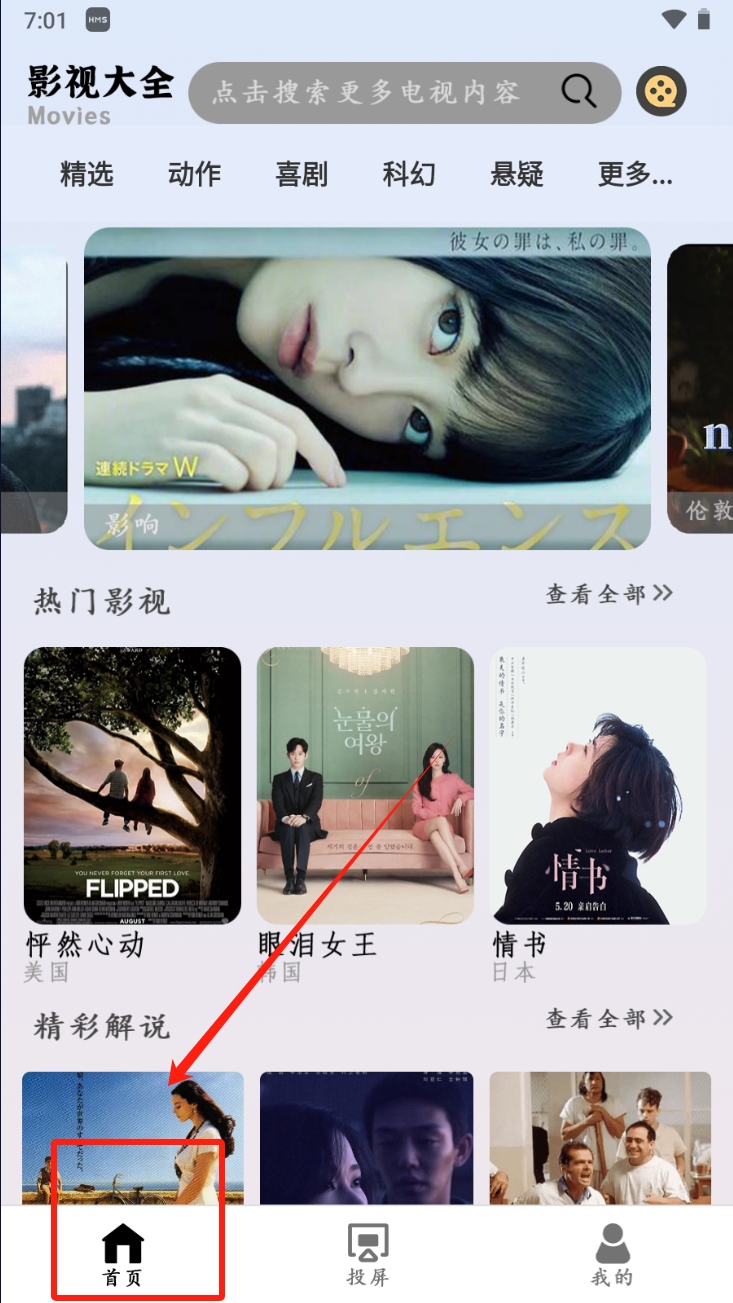
Task: Select the 悬疑 tab
Action: 517,174
